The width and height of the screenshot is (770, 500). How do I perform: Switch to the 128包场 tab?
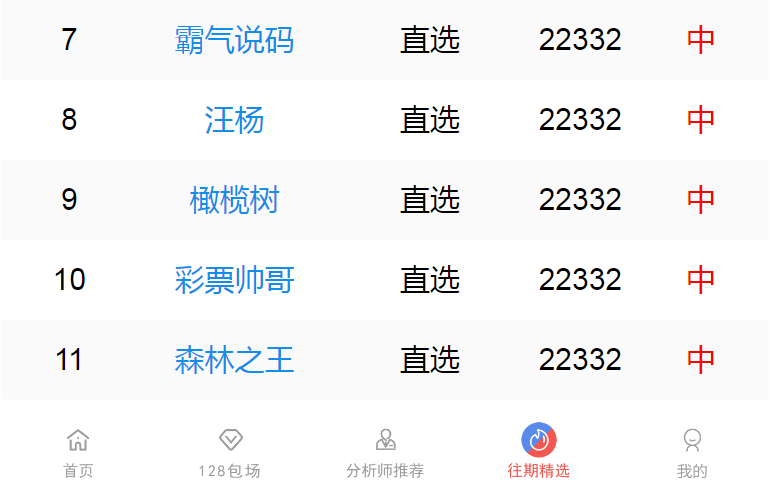[230, 452]
